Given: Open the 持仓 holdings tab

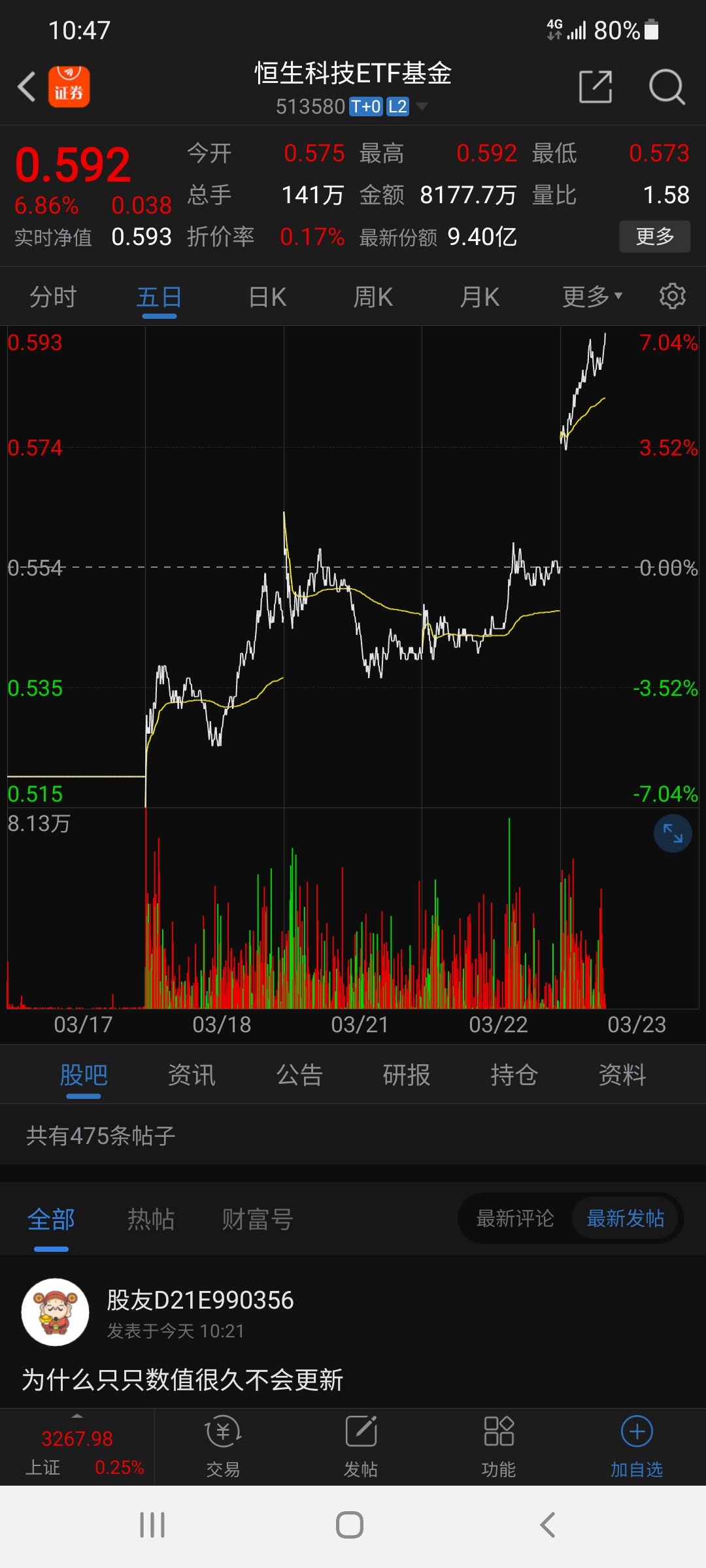Looking at the screenshot, I should coord(514,1074).
